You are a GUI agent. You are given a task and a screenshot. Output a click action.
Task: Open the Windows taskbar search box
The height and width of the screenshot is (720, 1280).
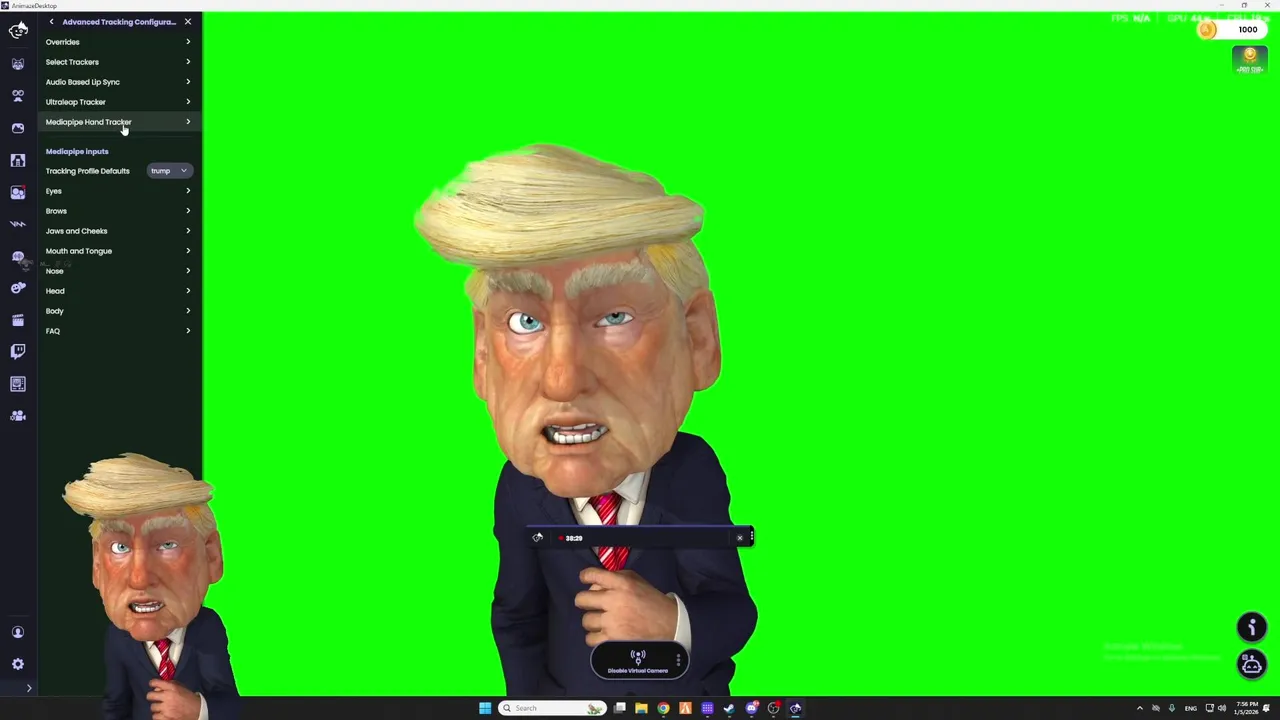[552, 708]
